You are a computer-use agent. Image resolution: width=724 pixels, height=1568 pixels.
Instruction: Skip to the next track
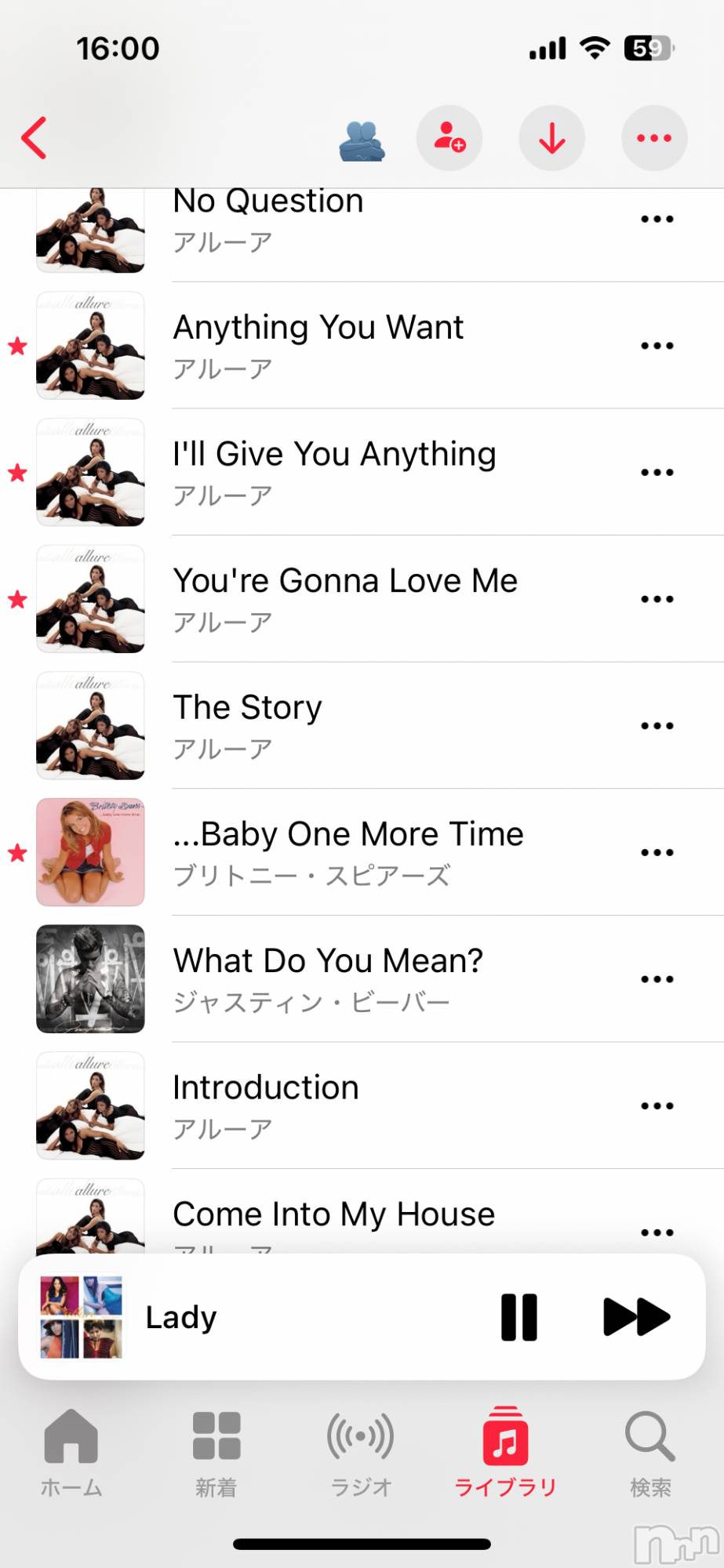[636, 1317]
